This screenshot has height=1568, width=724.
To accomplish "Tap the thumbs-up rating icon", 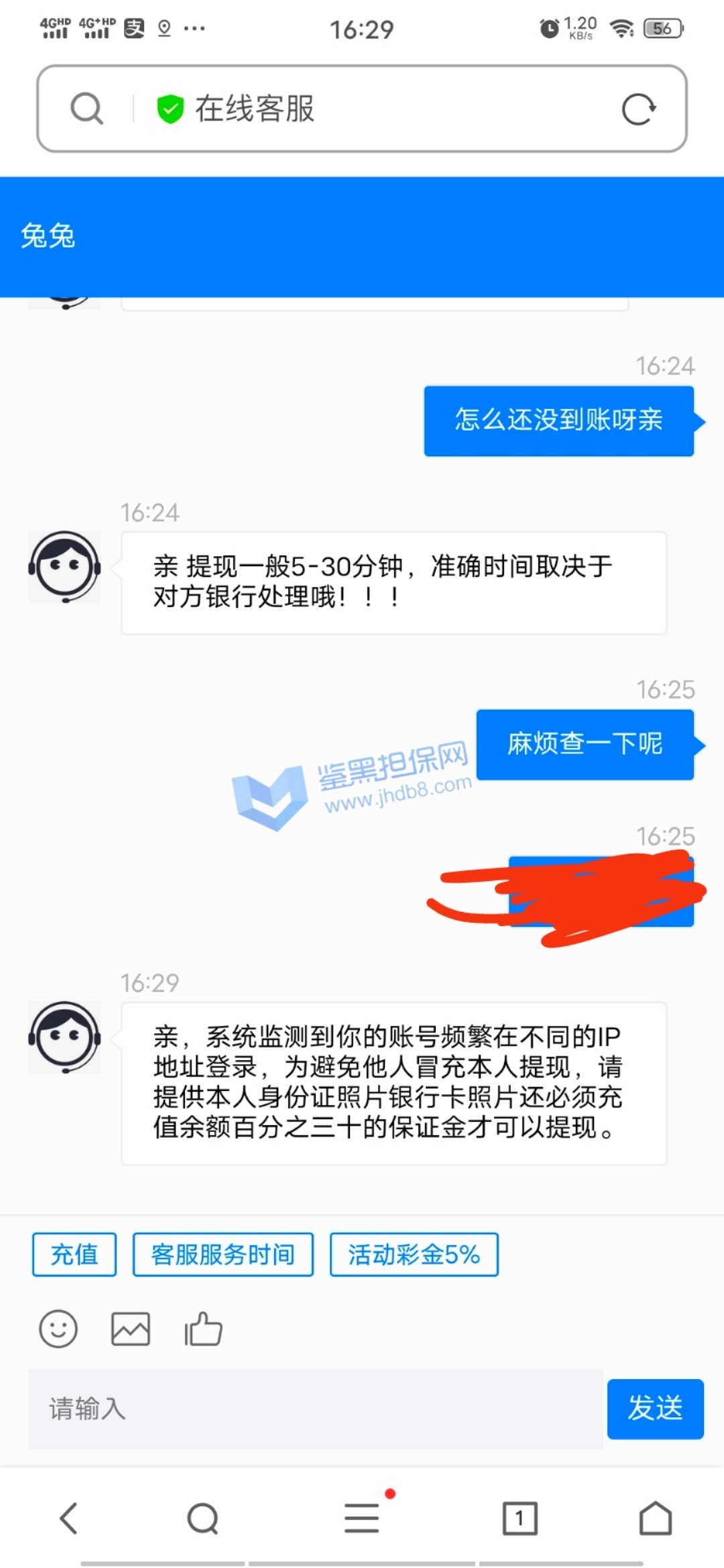I will pyautogui.click(x=203, y=1329).
